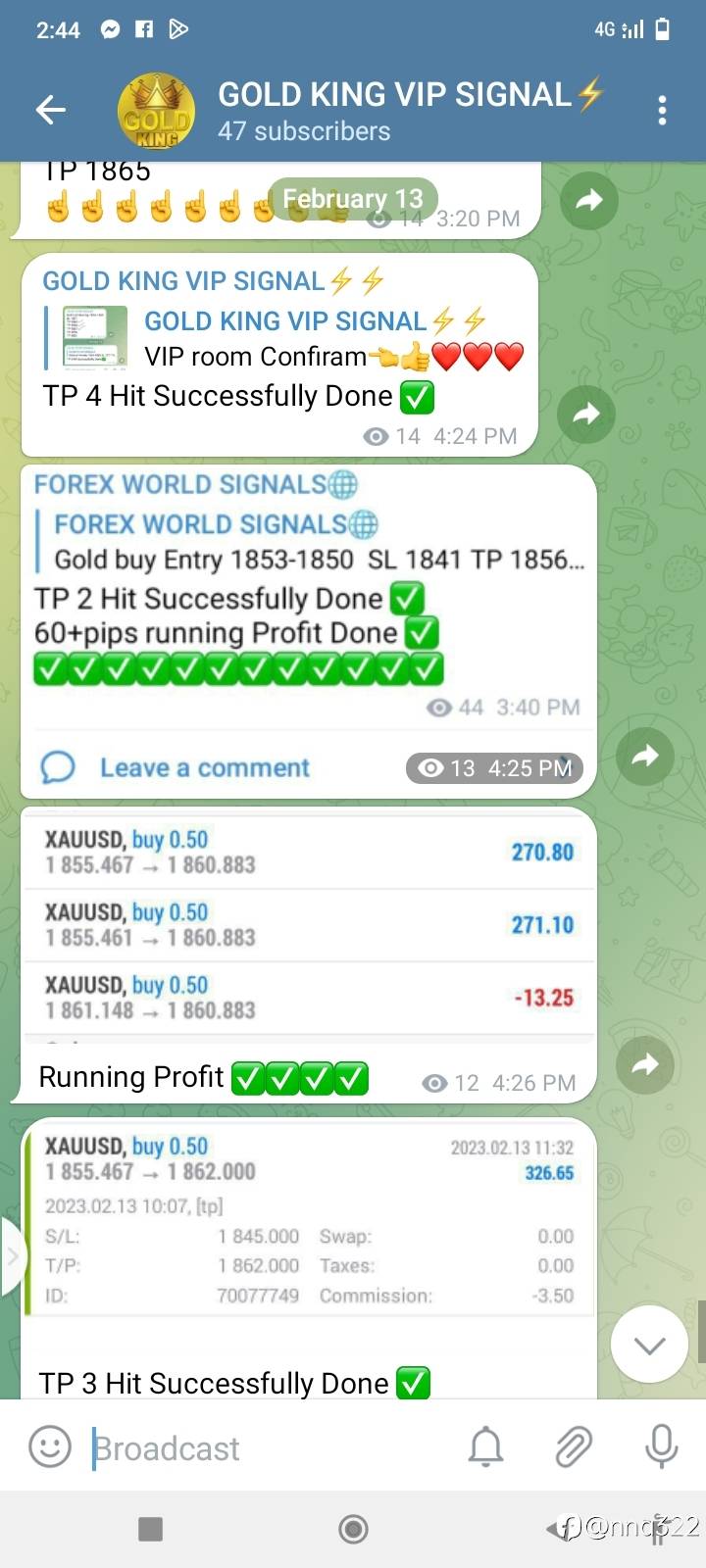The image size is (706, 1568).
Task: Jump to latest messages with down arrow
Action: pyautogui.click(x=649, y=1345)
